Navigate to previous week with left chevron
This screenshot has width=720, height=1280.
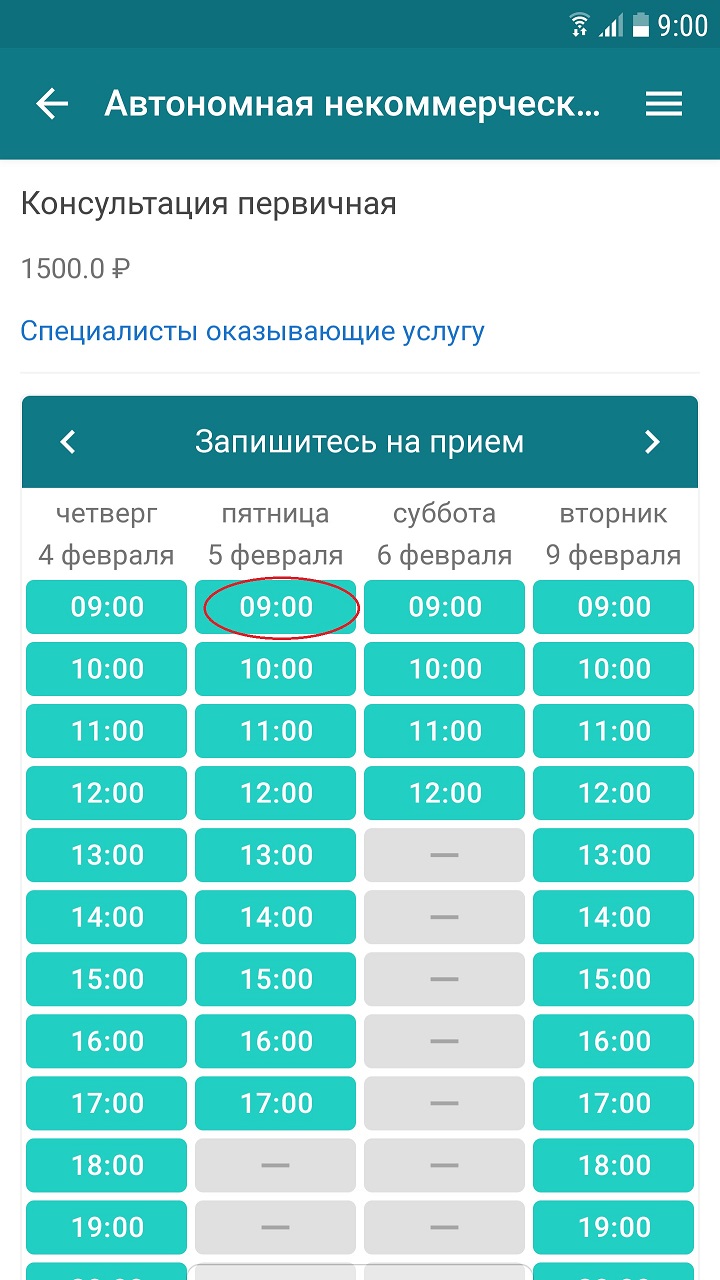pos(67,441)
